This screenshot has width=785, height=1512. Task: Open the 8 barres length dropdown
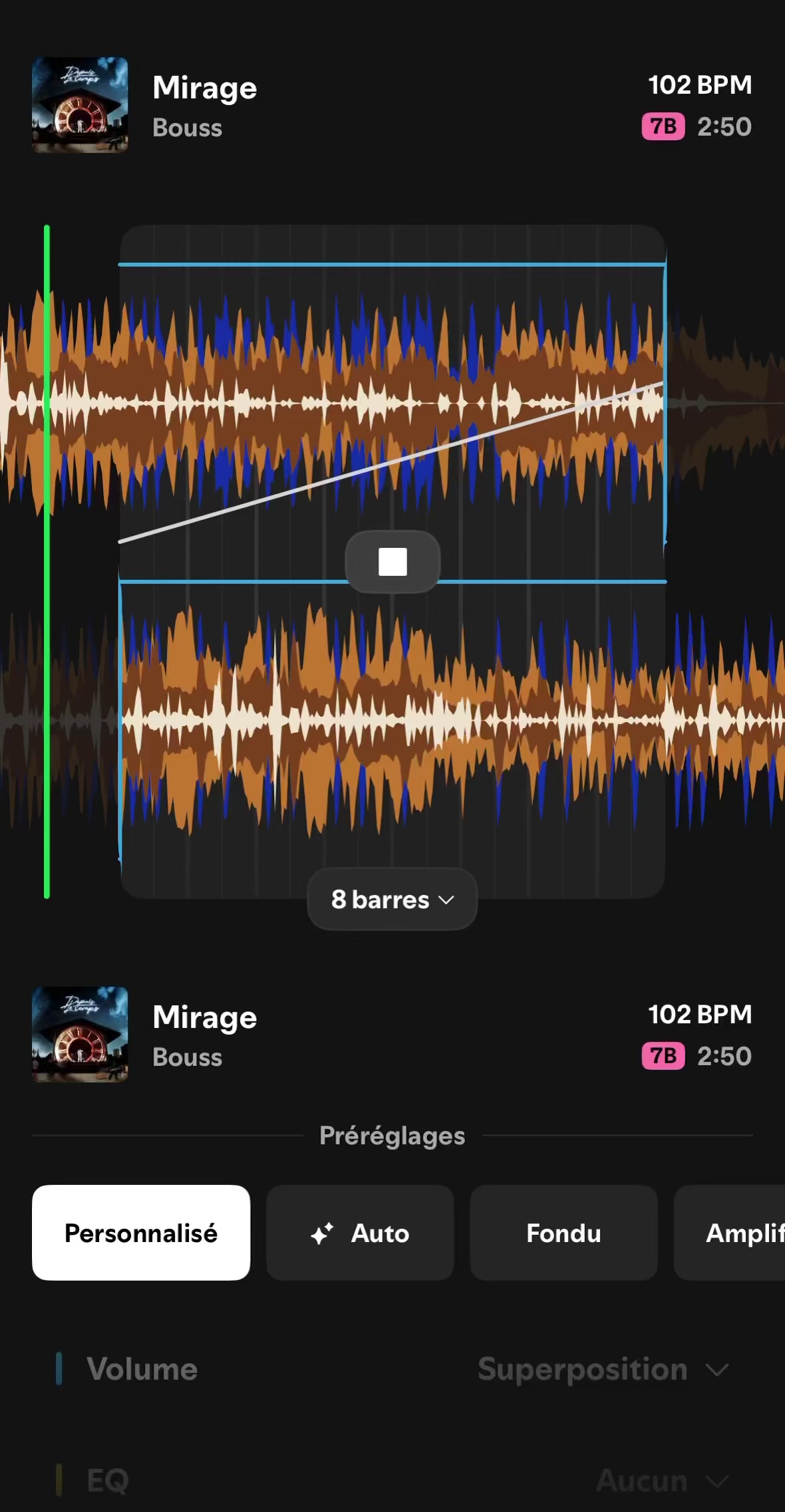392,900
